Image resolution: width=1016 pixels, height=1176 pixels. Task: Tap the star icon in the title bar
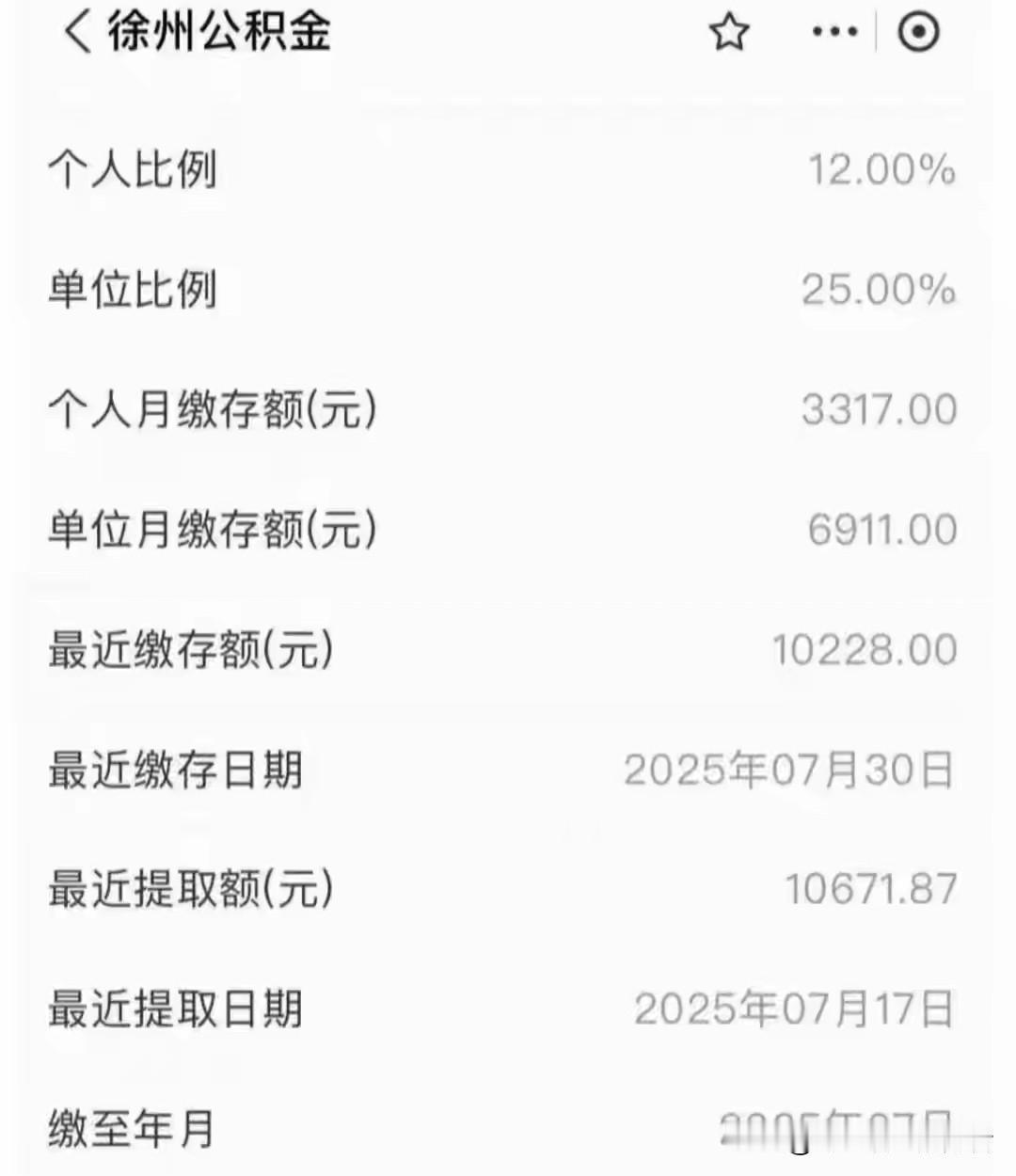(730, 31)
